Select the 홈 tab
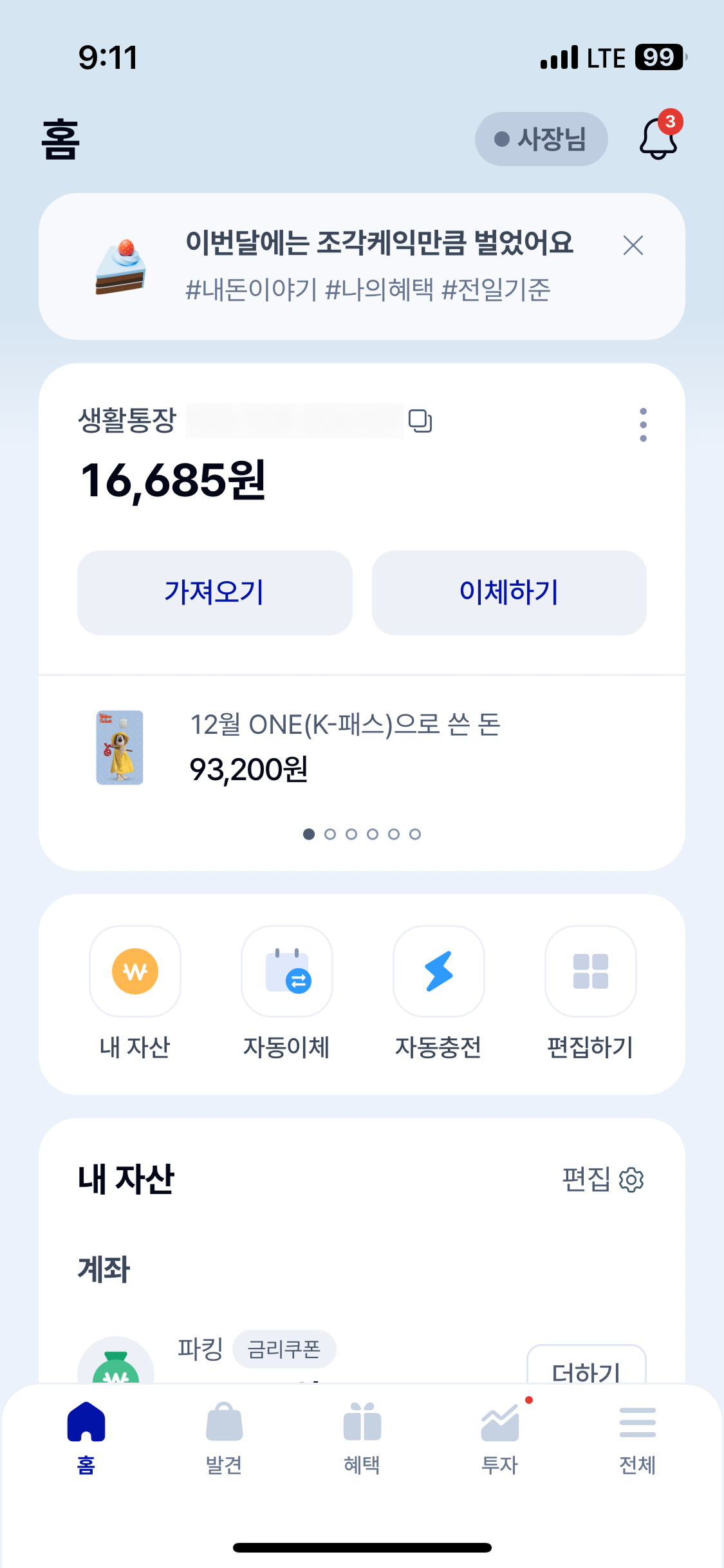The image size is (724, 1568). 86,1438
